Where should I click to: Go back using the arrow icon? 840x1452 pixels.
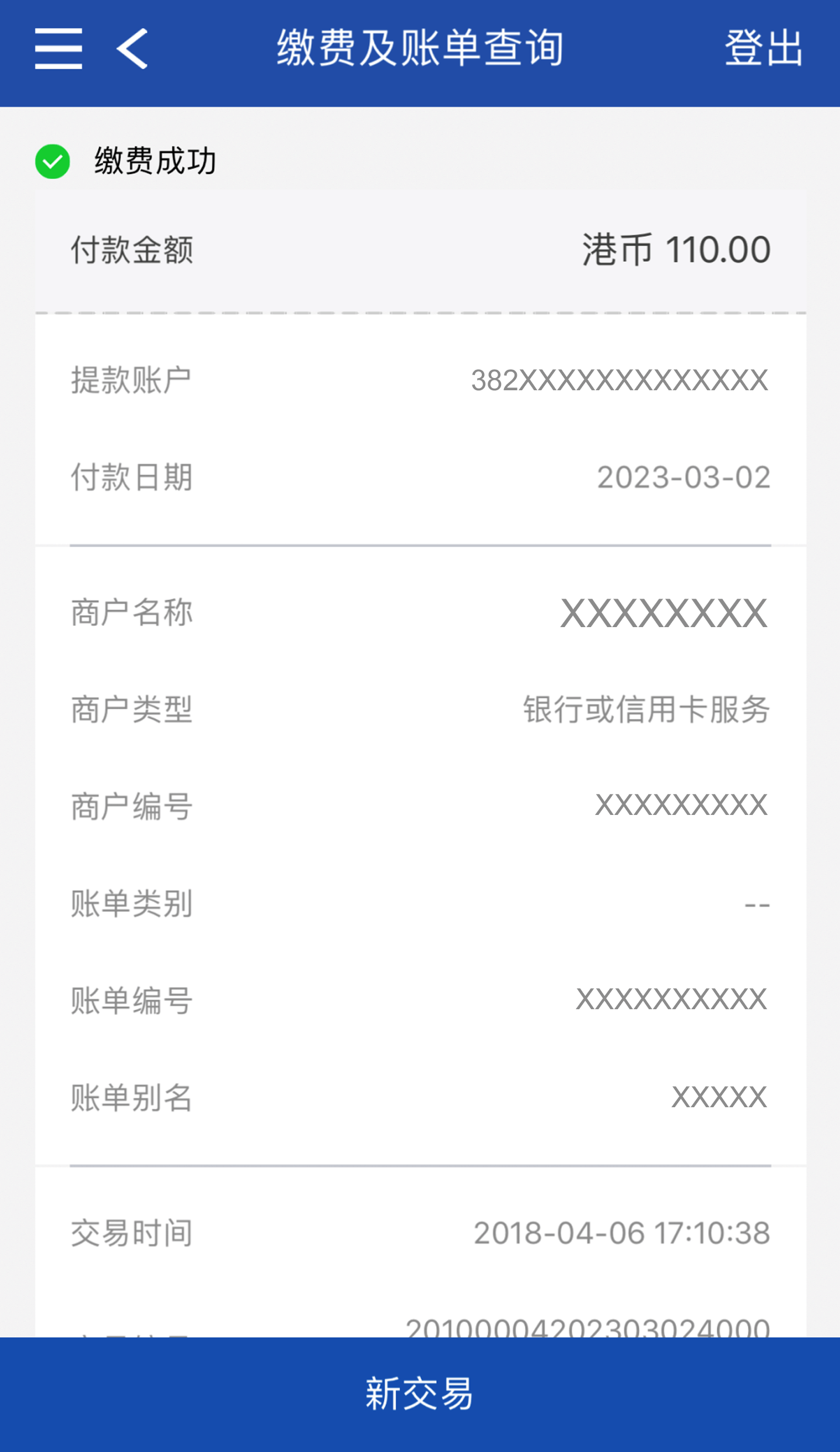pos(133,48)
